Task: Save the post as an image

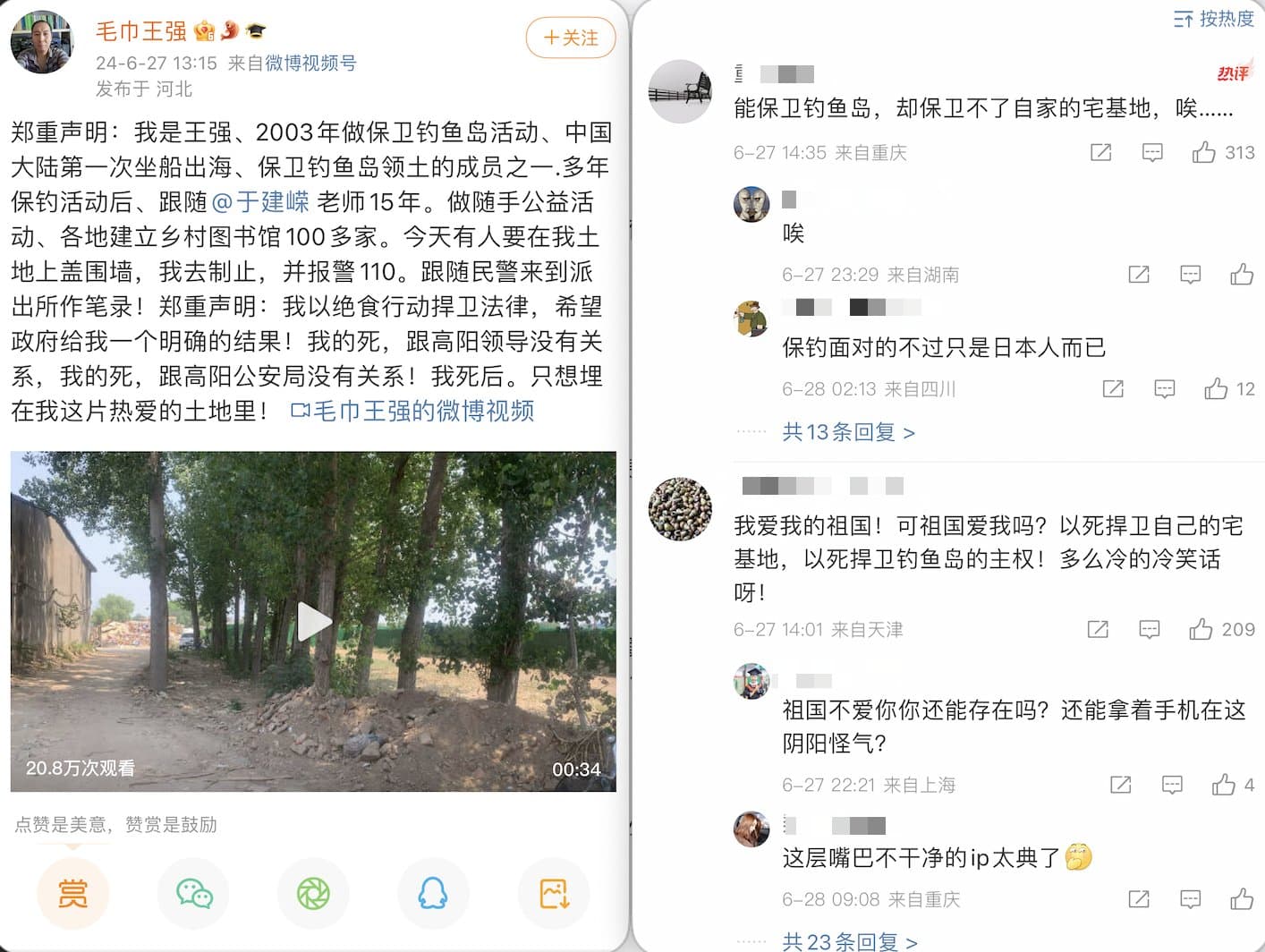Action: pos(554,893)
